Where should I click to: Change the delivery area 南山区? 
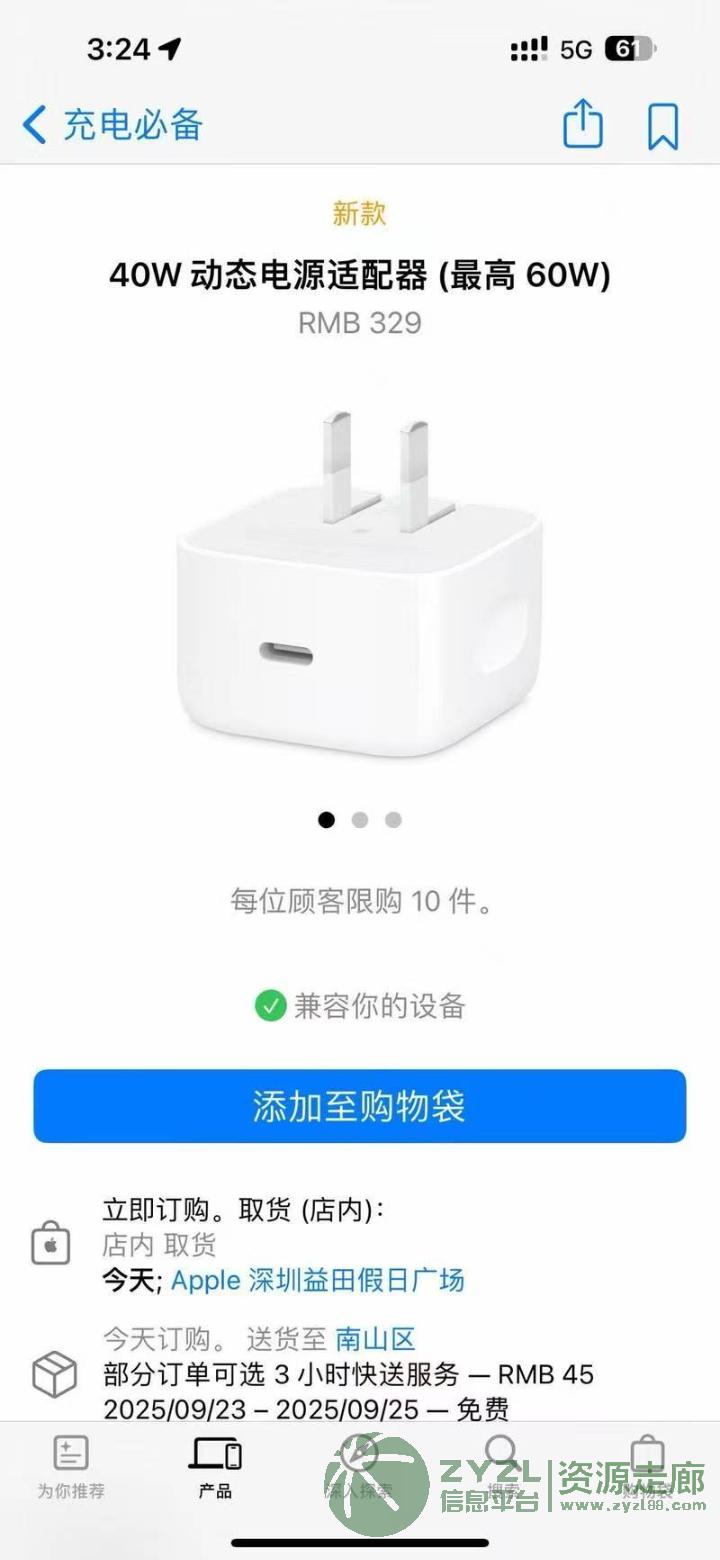(375, 1338)
